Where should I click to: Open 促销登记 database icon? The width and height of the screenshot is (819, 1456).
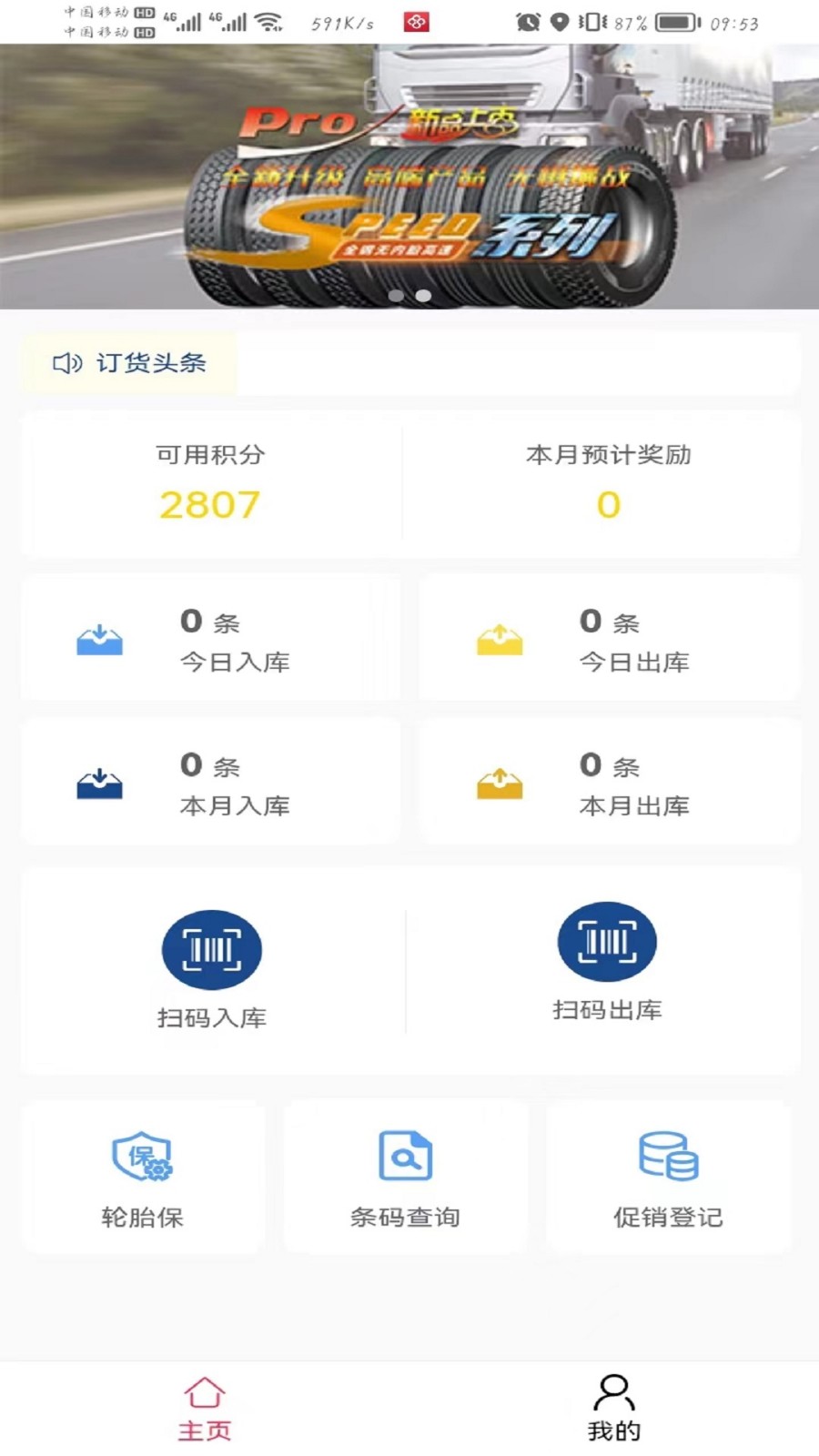(x=667, y=1156)
